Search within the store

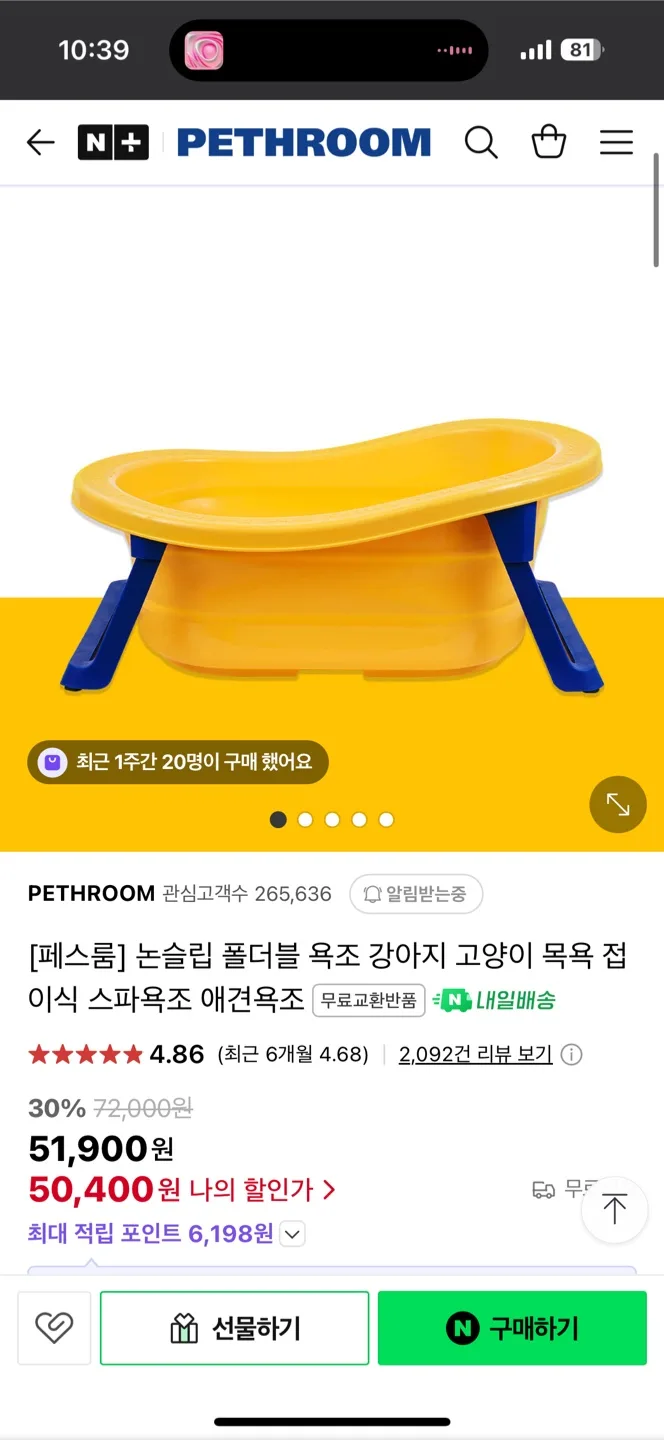[481, 143]
